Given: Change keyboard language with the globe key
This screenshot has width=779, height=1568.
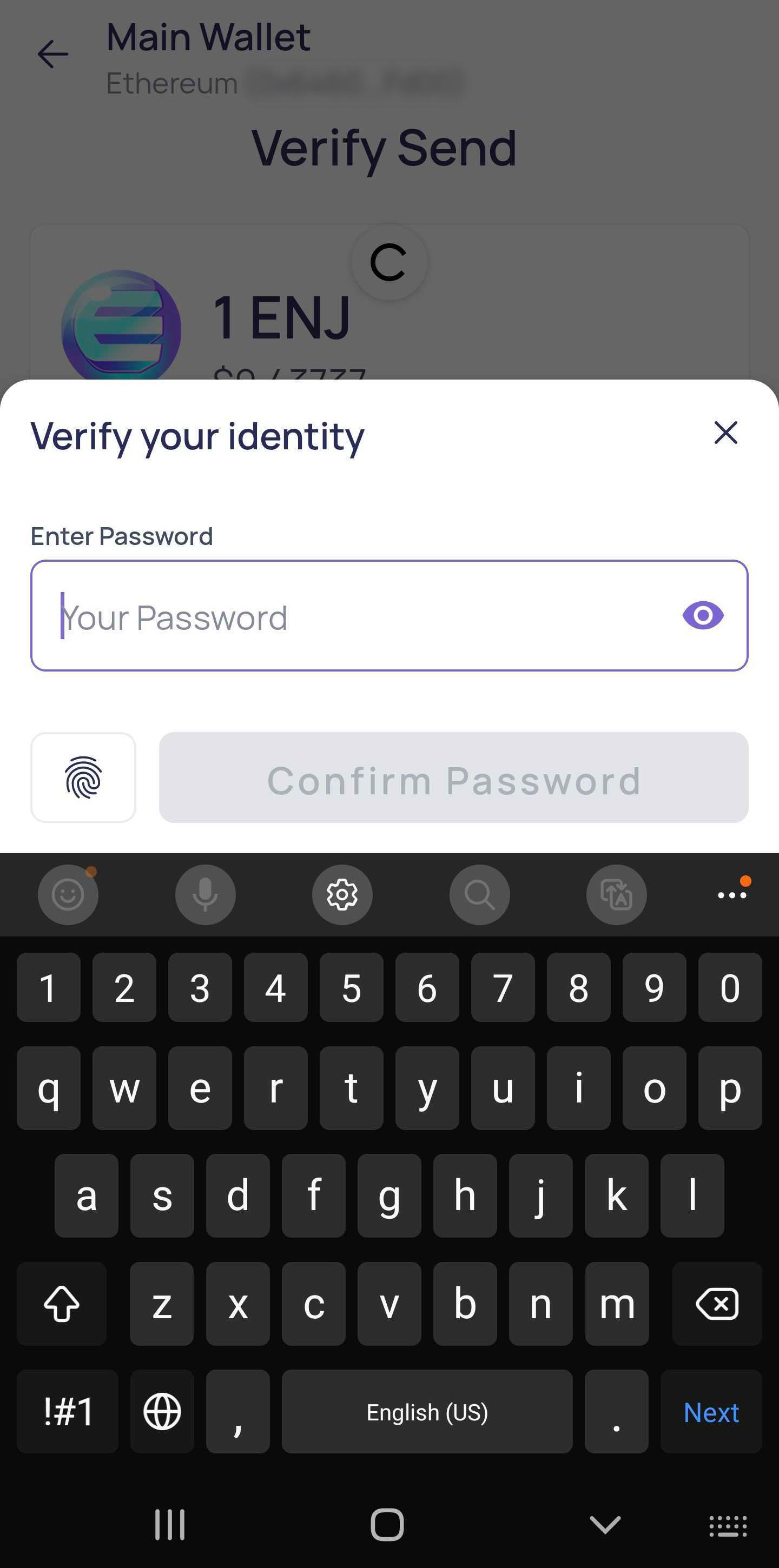Looking at the screenshot, I should coord(162,1412).
